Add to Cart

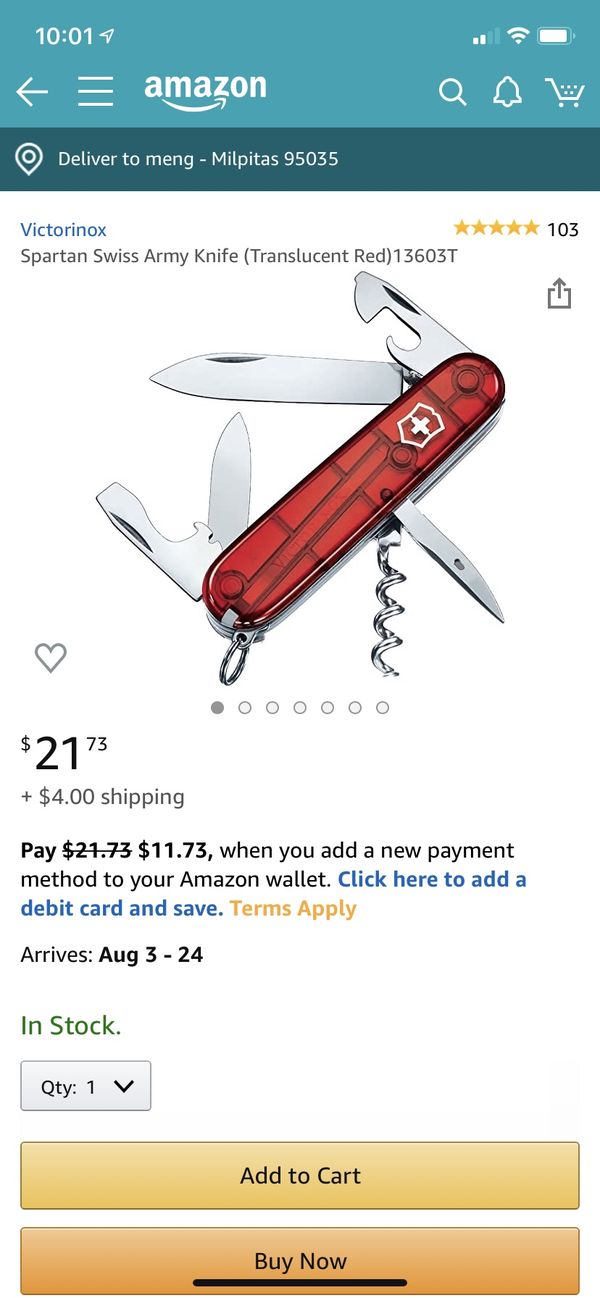(x=300, y=1175)
